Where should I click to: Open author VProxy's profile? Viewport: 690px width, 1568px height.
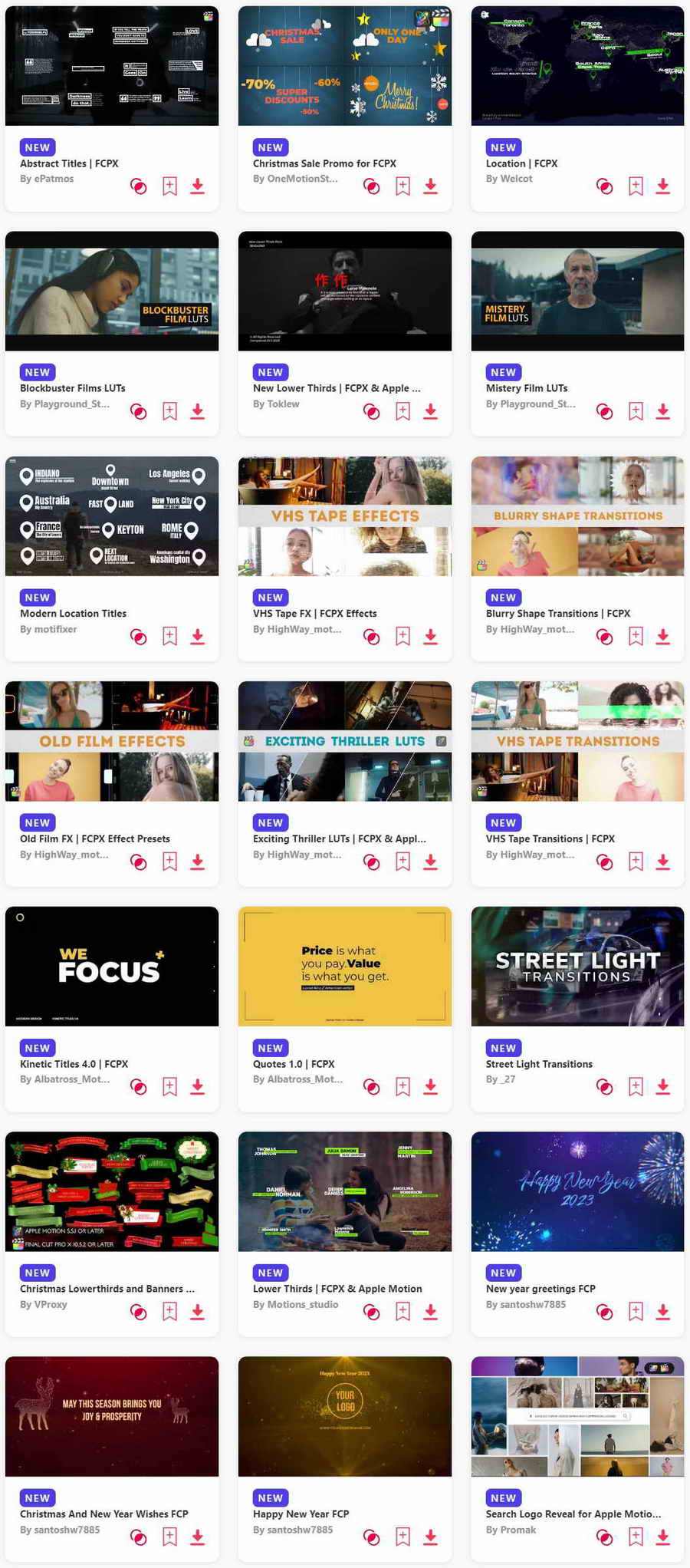(x=44, y=1304)
